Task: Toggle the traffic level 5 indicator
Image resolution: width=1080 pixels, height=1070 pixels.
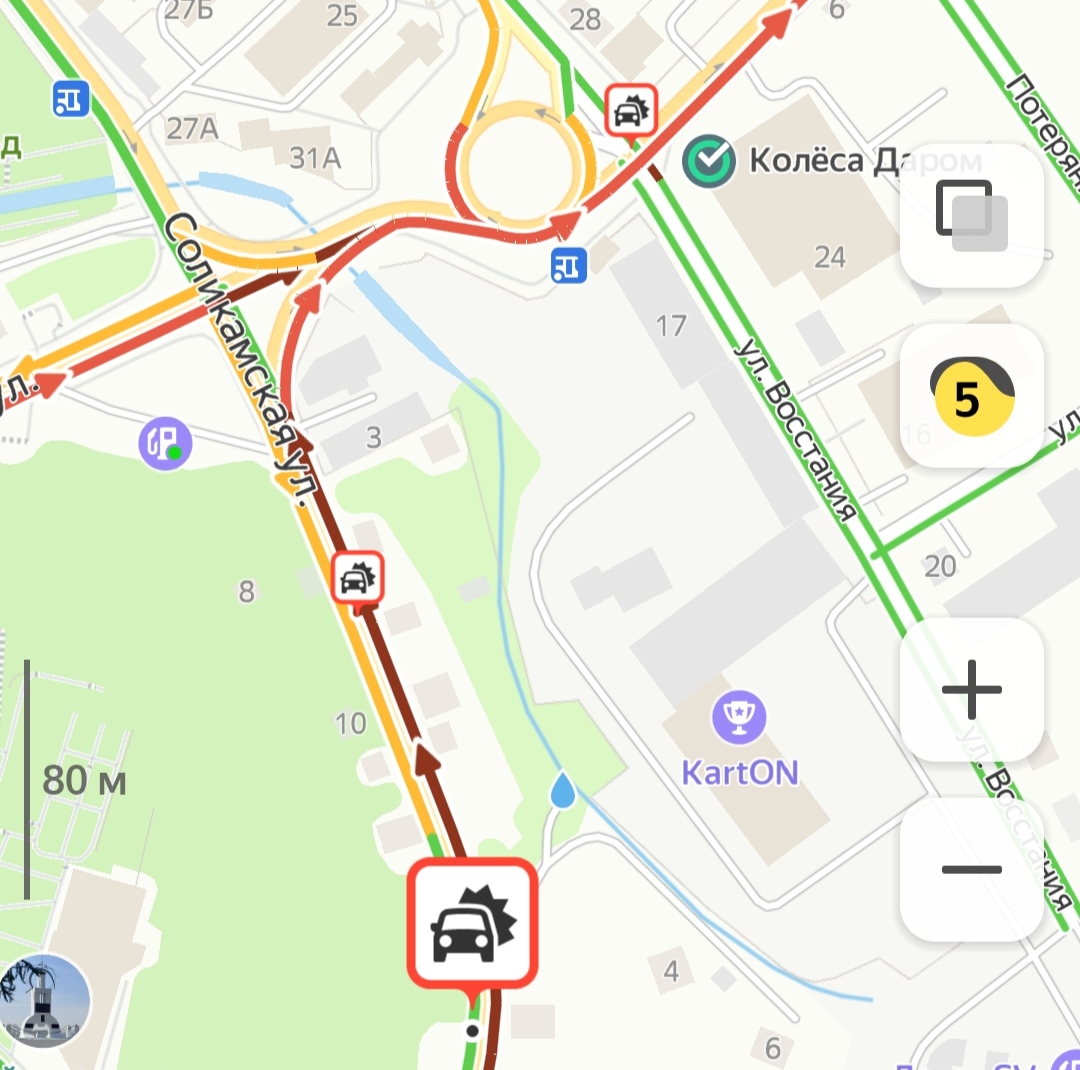Action: 971,396
